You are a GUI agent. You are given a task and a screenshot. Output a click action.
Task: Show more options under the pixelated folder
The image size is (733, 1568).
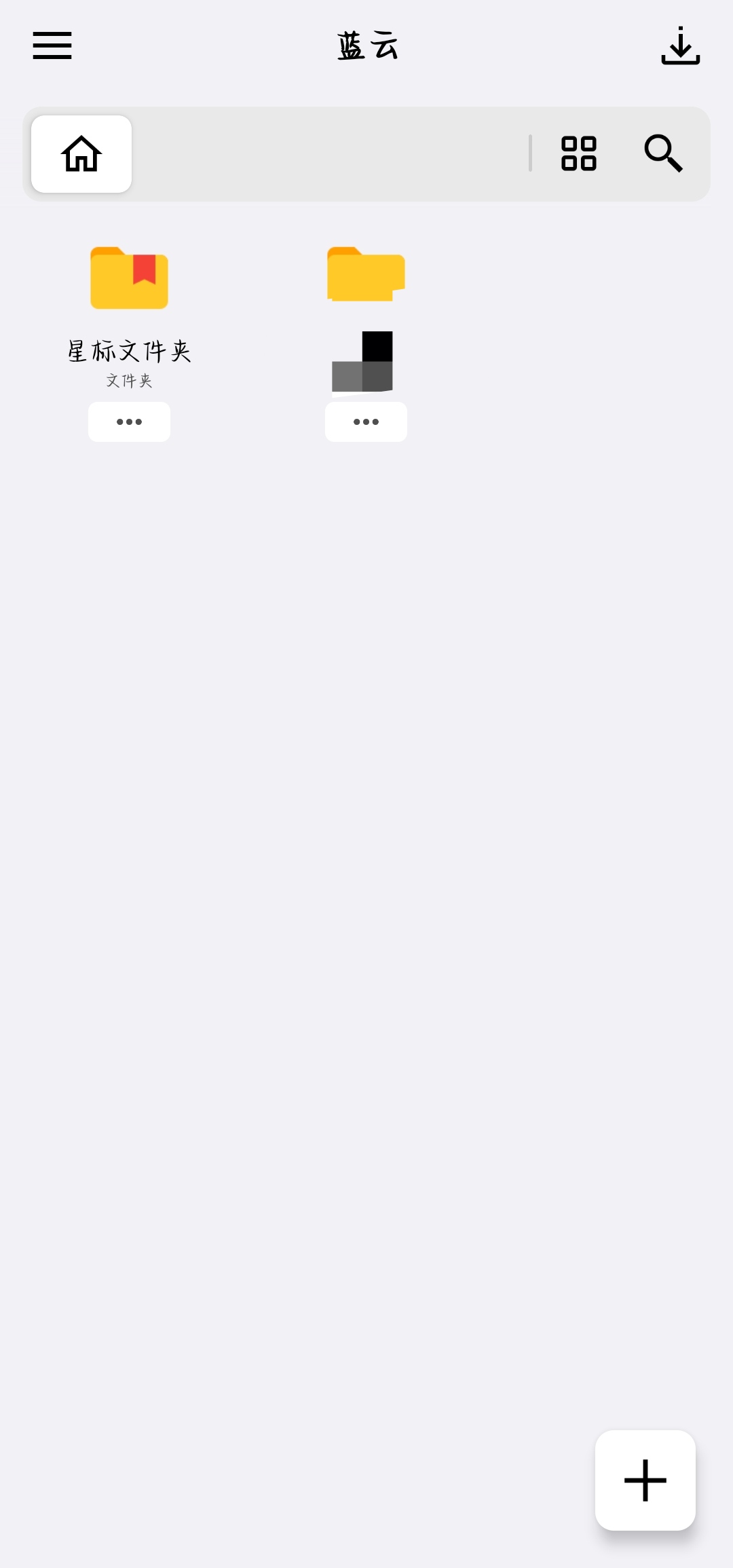click(x=366, y=422)
